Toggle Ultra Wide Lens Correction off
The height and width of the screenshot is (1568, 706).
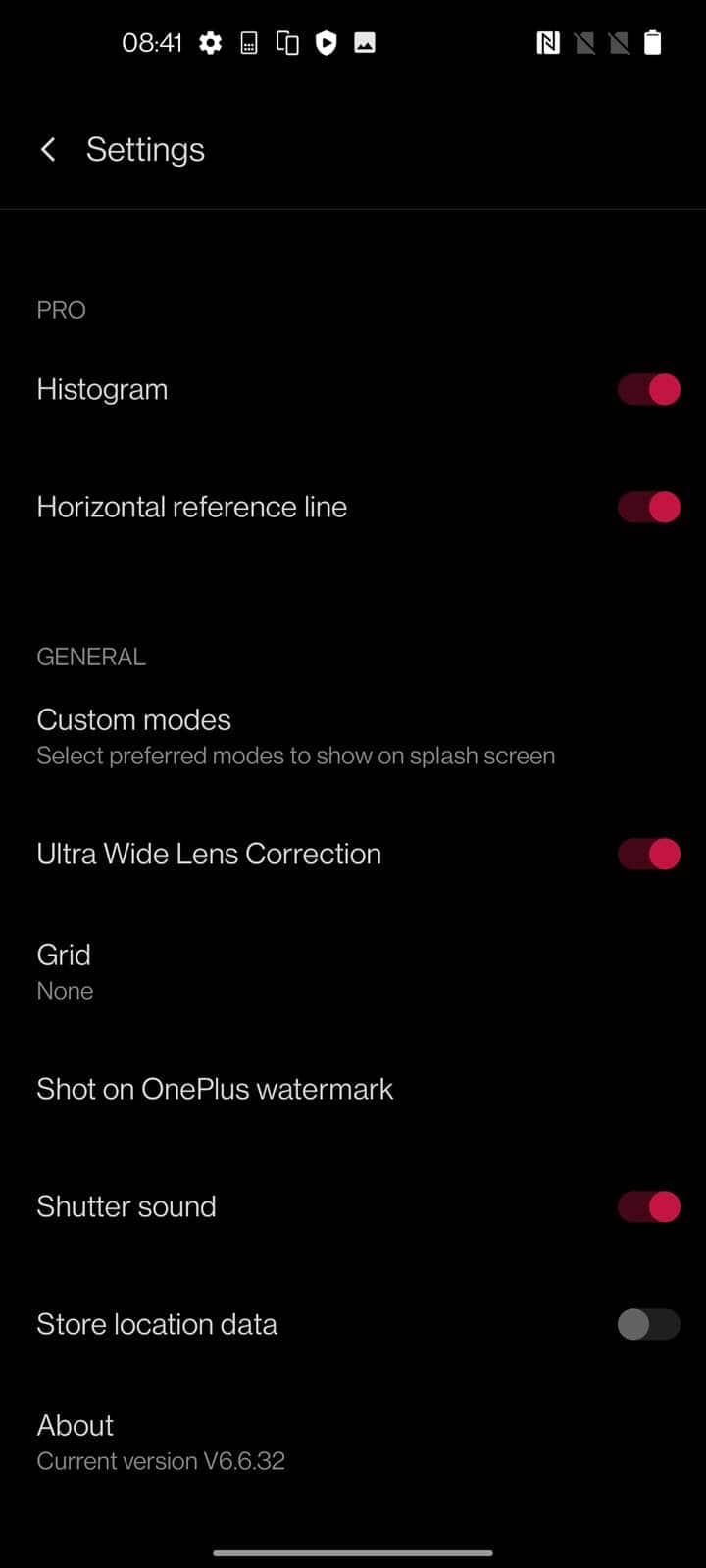point(648,854)
